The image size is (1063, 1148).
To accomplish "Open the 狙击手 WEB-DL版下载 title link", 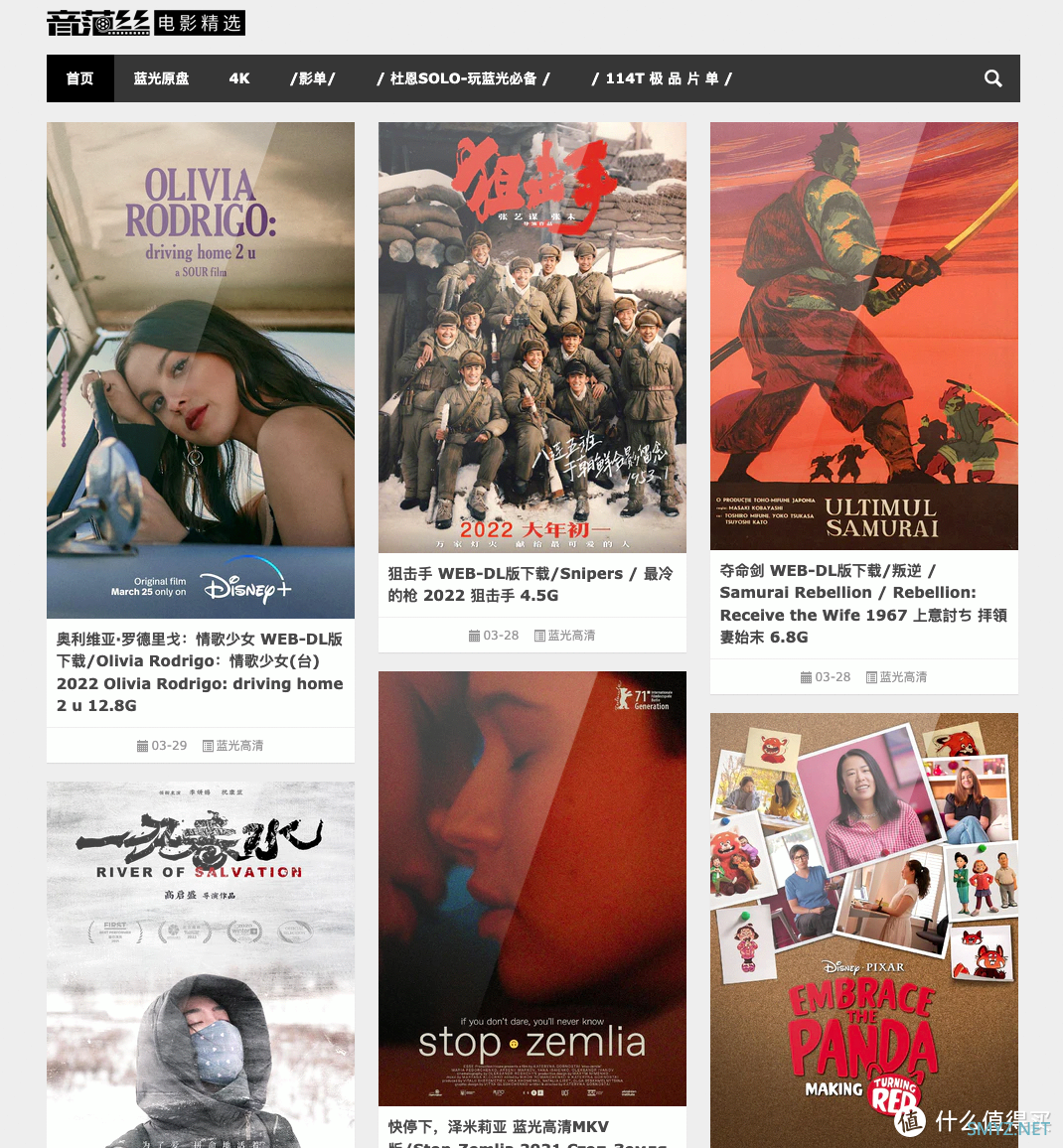I will [531, 584].
